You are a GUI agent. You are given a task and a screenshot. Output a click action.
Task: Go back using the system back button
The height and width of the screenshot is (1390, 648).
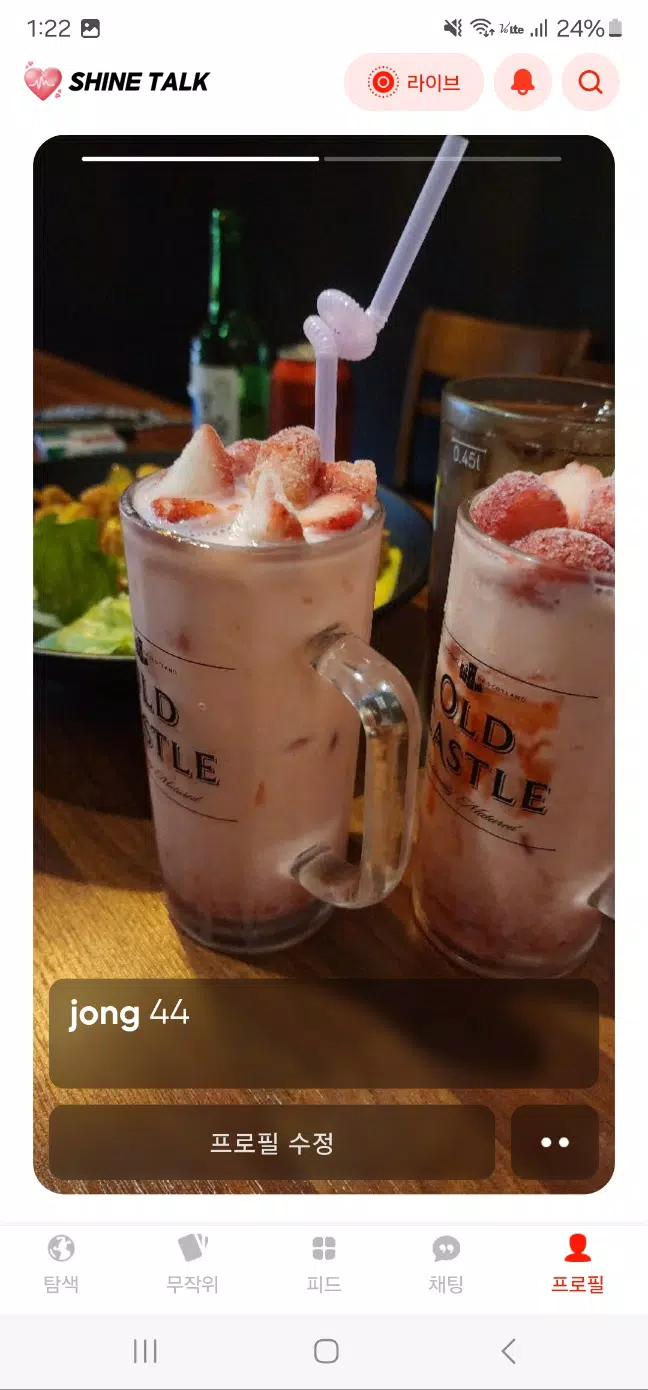click(509, 1352)
